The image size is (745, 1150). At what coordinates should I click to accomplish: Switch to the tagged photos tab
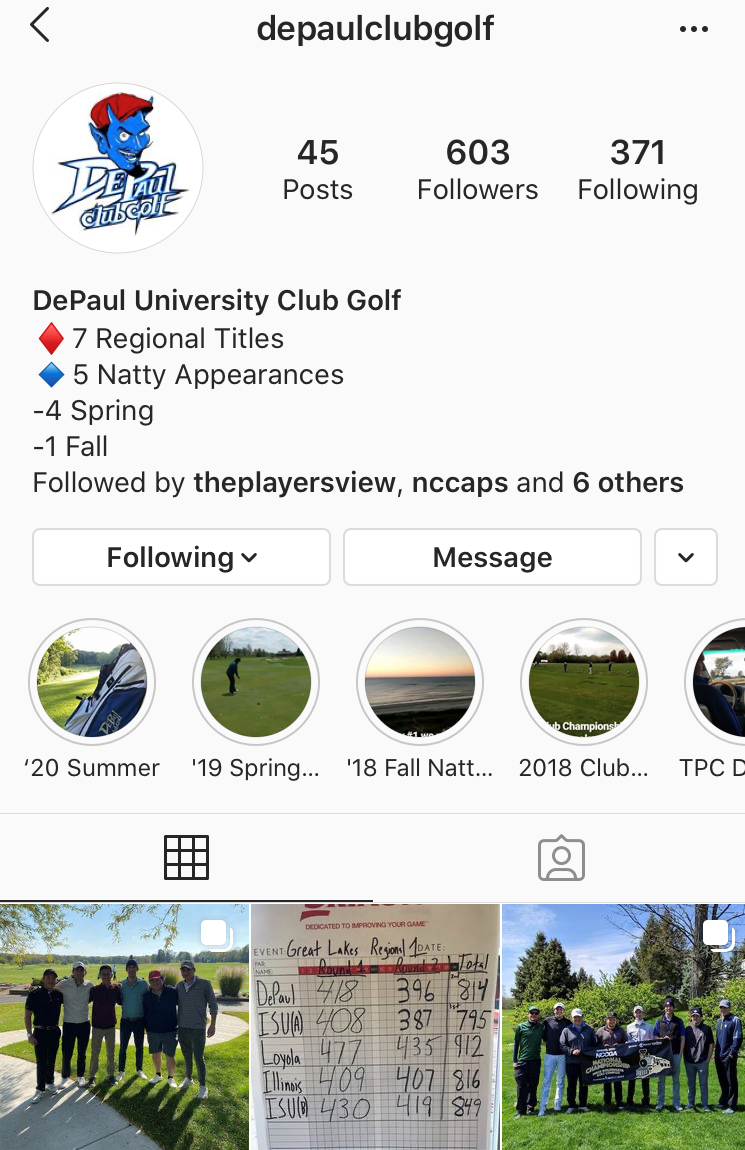pyautogui.click(x=560, y=857)
